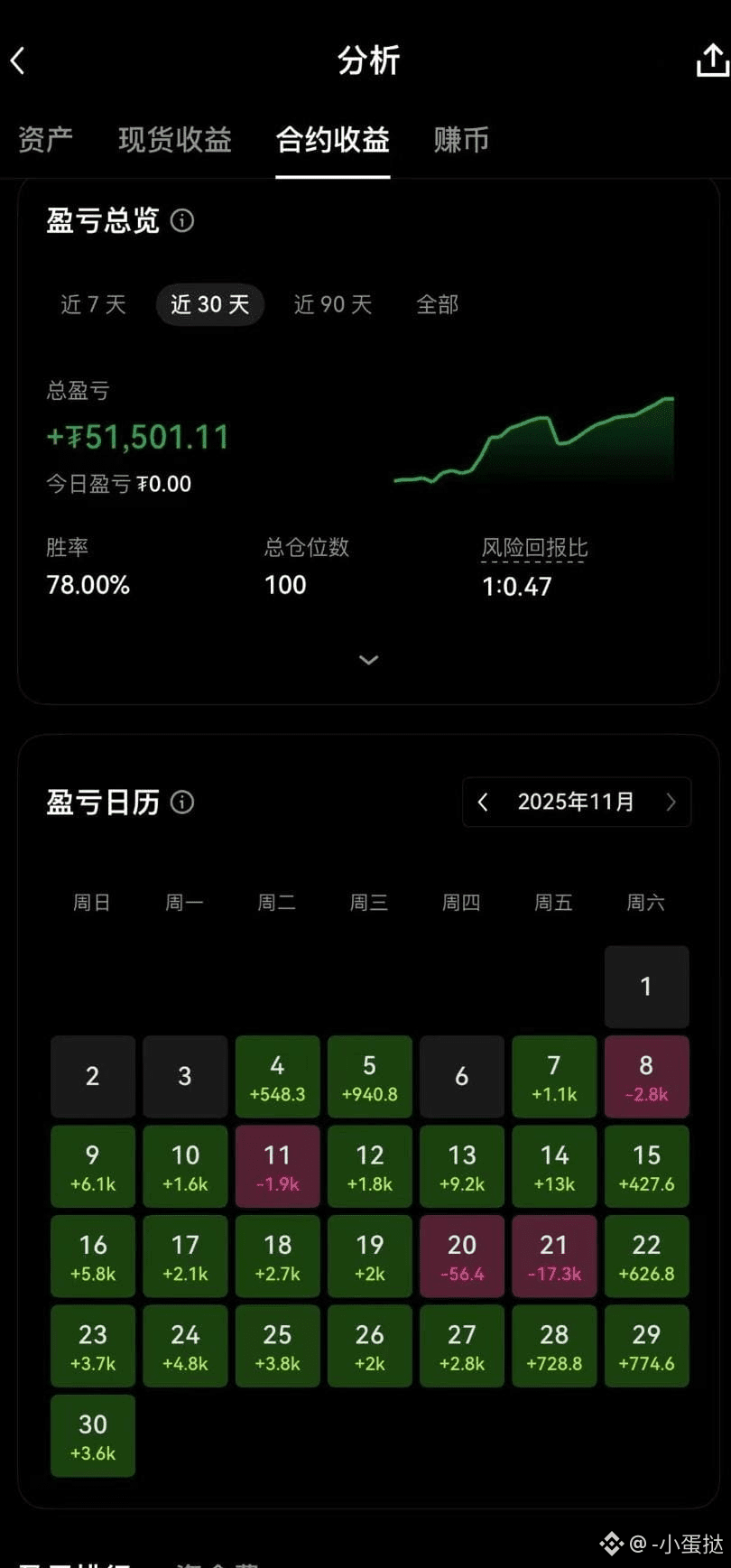Choose the 全部 time range
This screenshot has width=731, height=1568.
[x=438, y=305]
